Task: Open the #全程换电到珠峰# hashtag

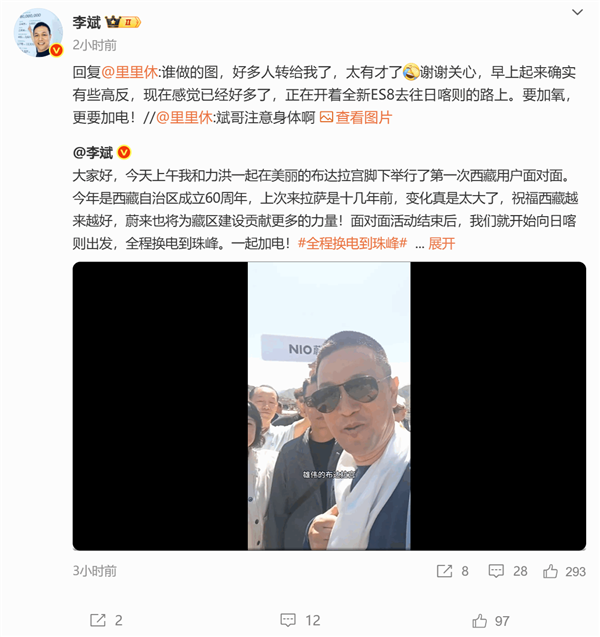Action: pyautogui.click(x=352, y=243)
